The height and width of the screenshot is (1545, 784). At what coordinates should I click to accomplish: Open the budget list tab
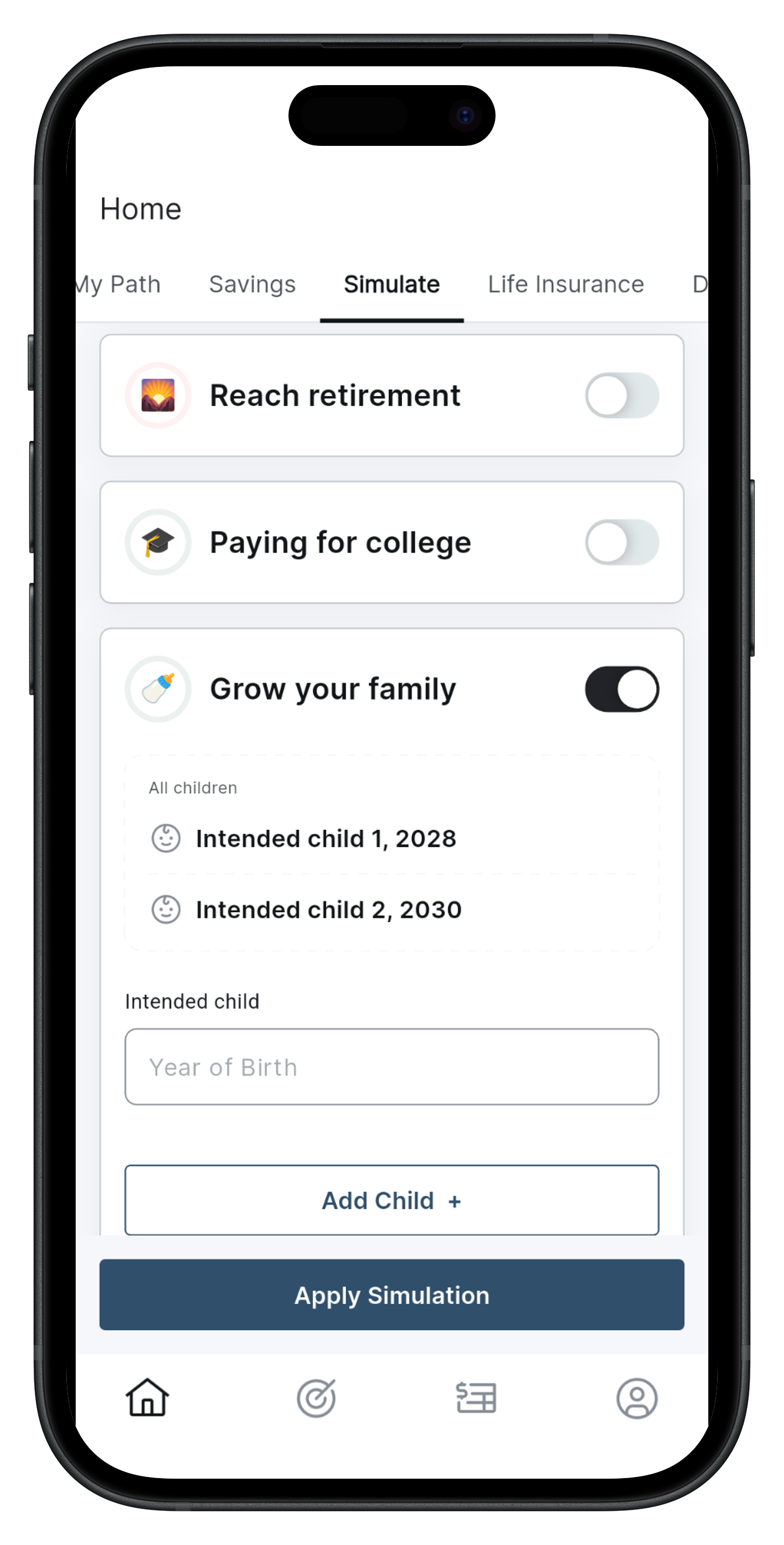(x=476, y=1397)
